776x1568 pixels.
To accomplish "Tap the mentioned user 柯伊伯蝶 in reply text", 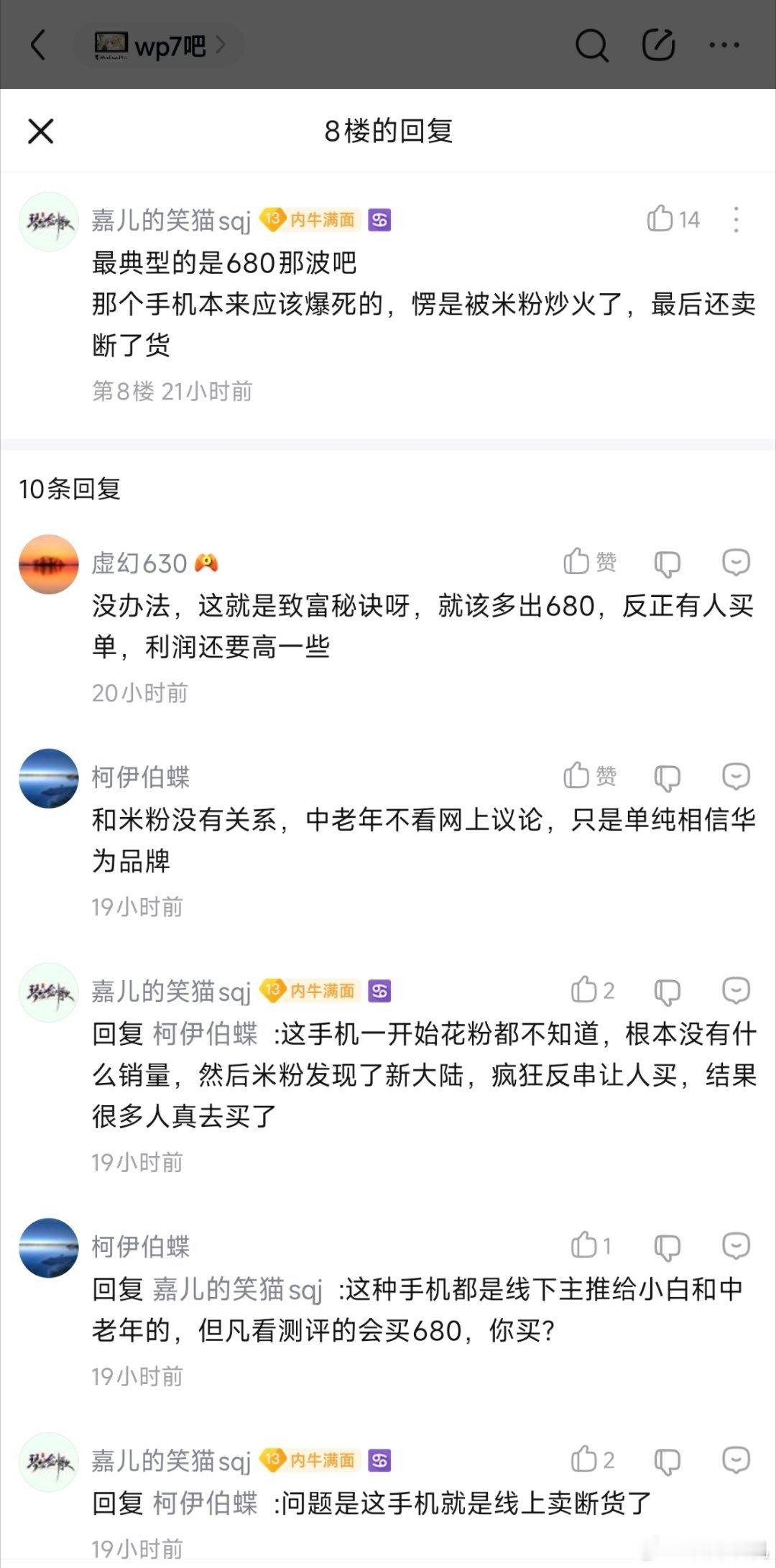I will 207,1033.
